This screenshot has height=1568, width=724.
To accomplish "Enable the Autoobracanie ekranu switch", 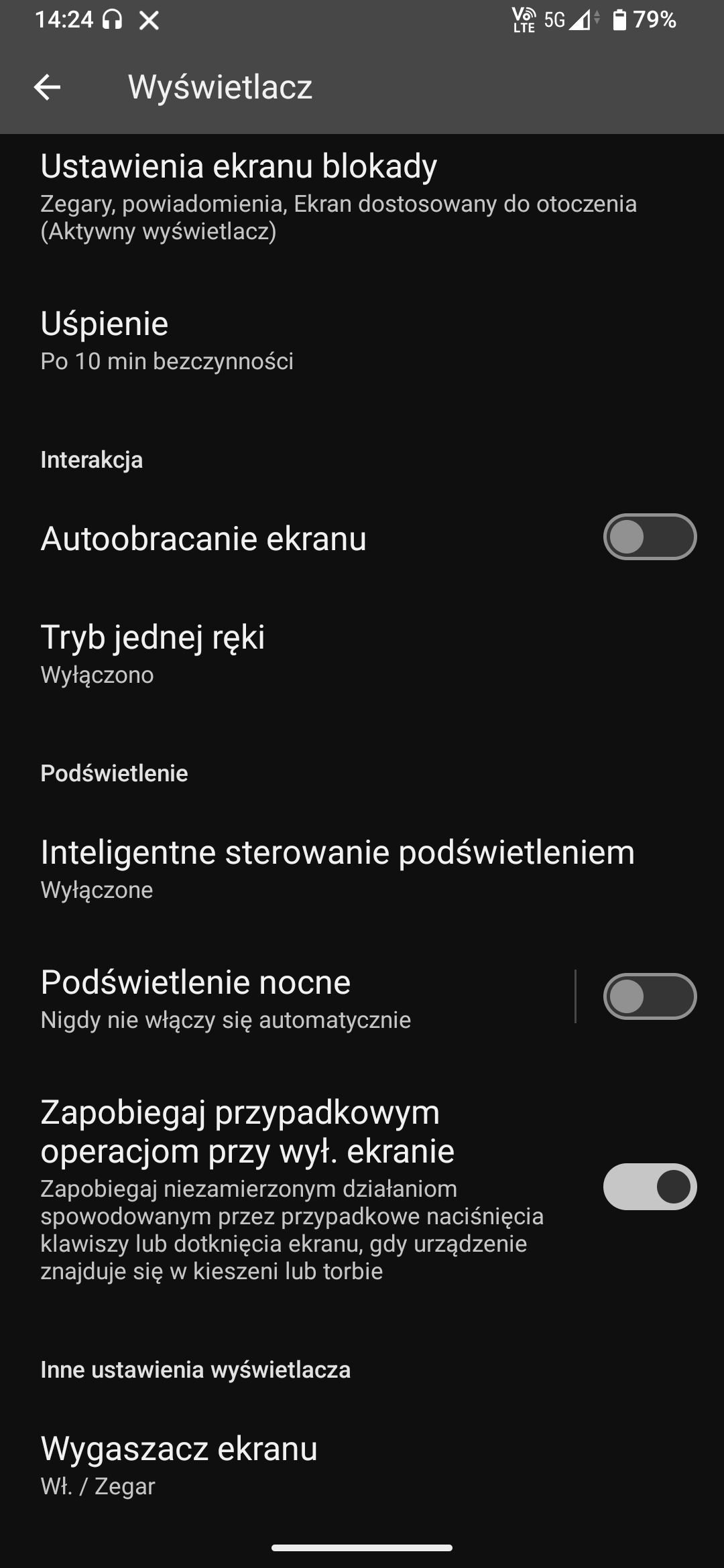I will tap(650, 537).
